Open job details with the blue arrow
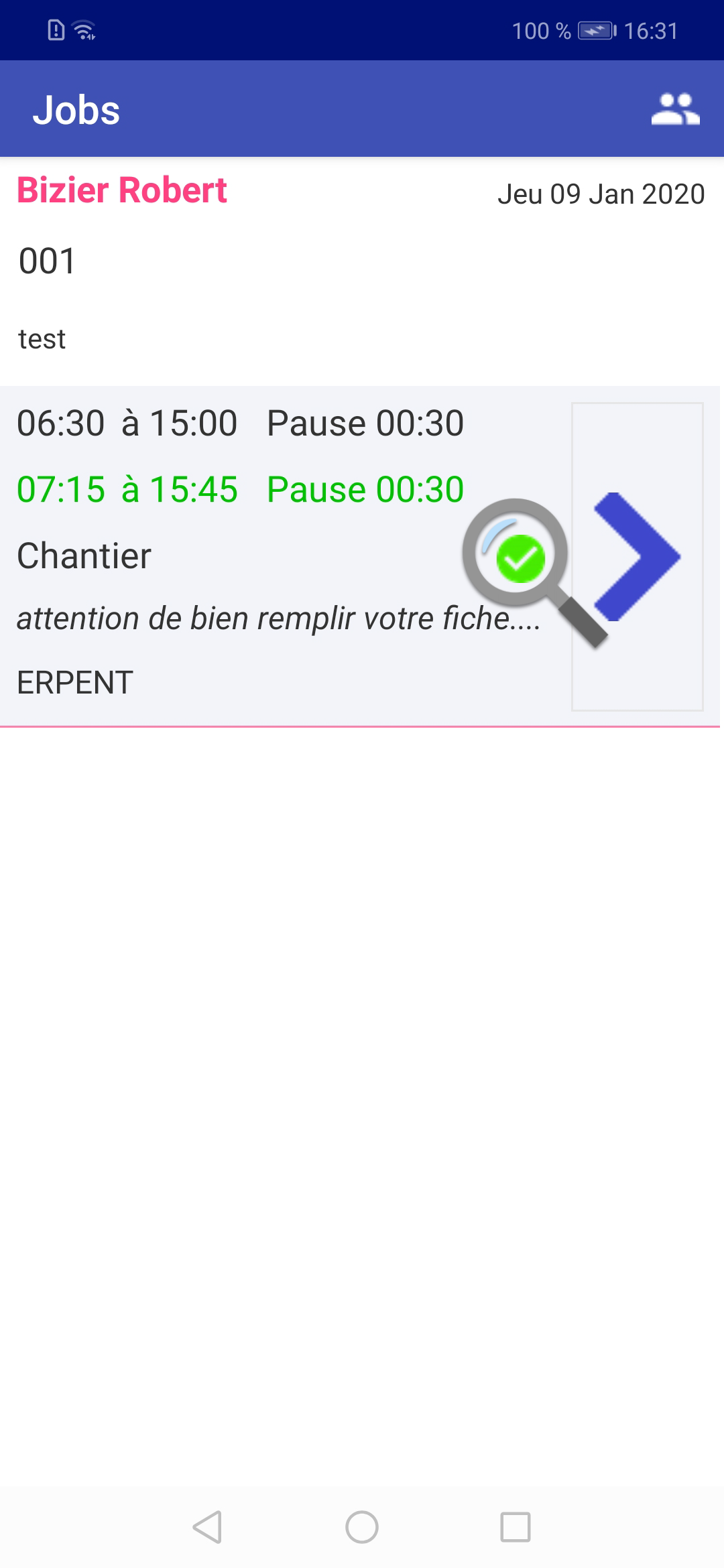Viewport: 724px width, 1568px height. 637,556
